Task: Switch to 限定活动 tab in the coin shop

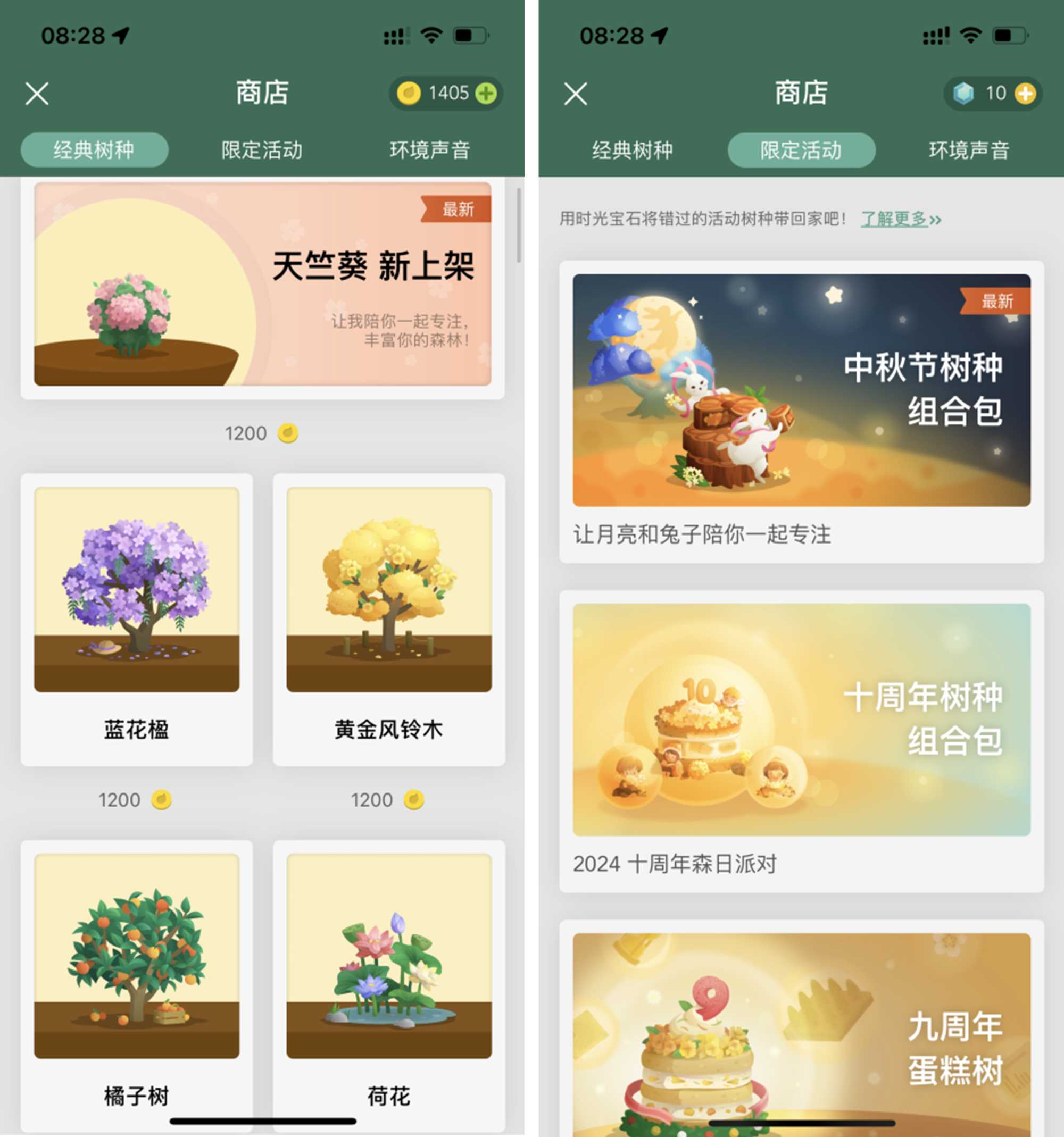Action: point(262,151)
